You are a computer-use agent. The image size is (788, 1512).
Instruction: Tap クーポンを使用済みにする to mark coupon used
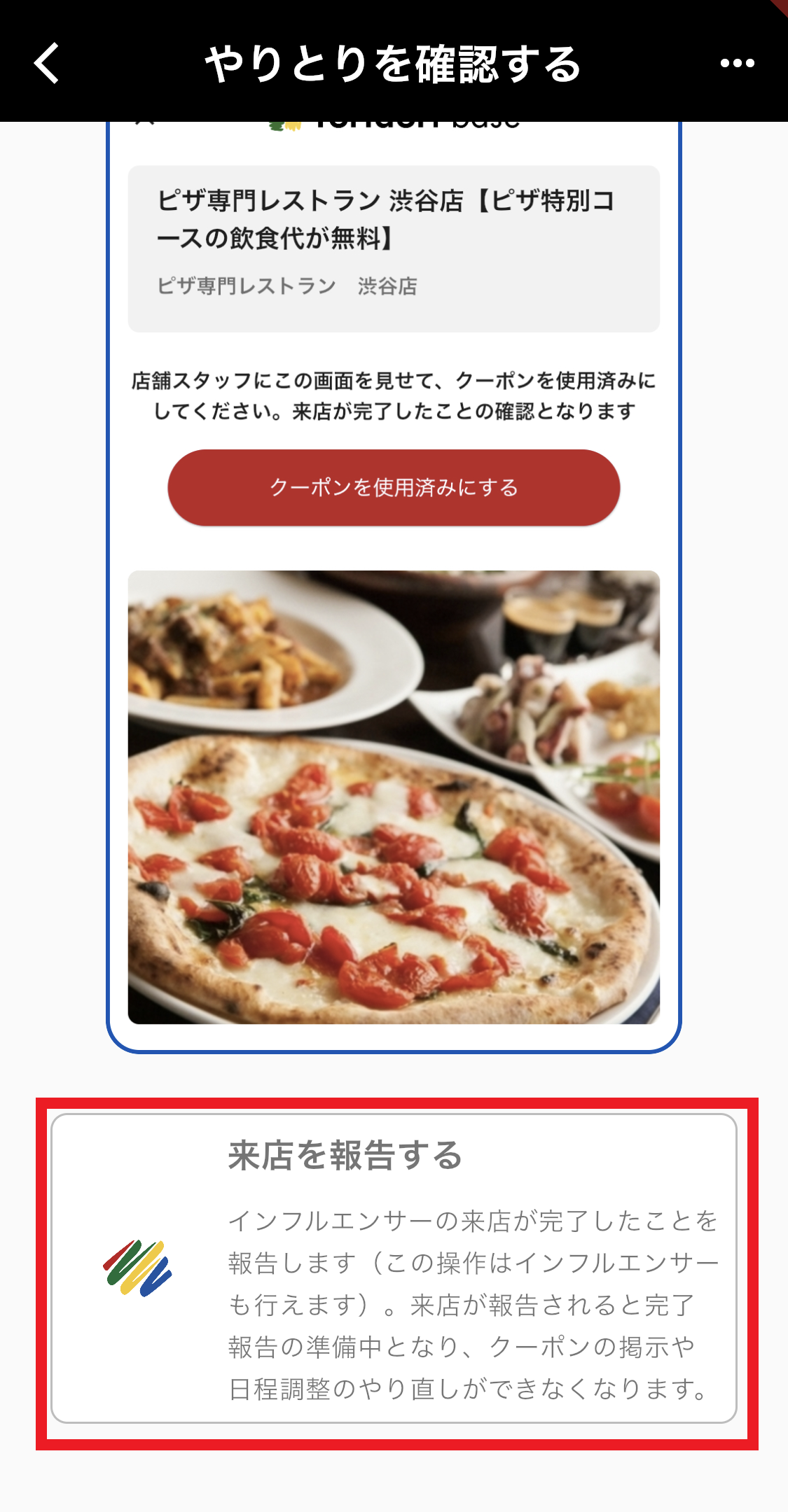(x=394, y=489)
